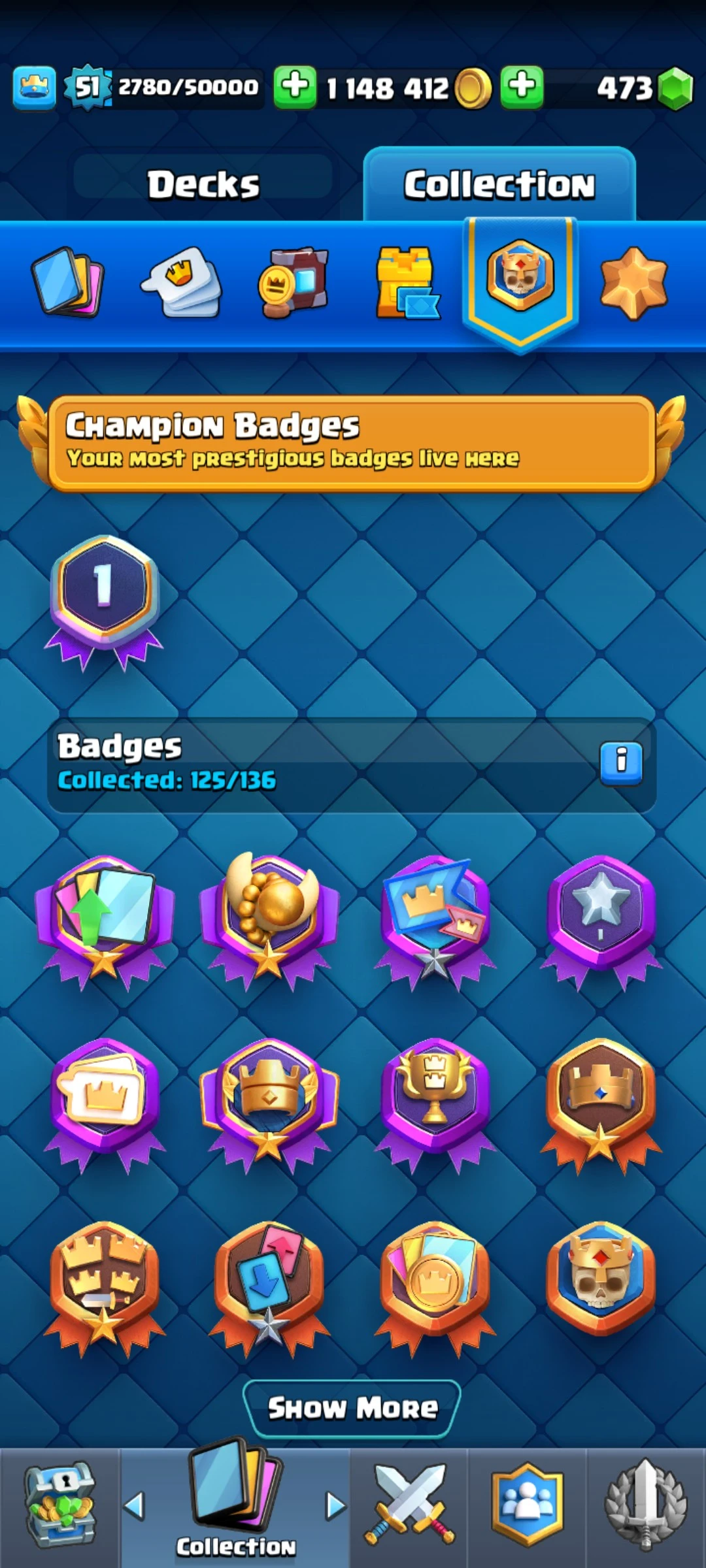
Task: View the silver star purple badge
Action: 600,915
